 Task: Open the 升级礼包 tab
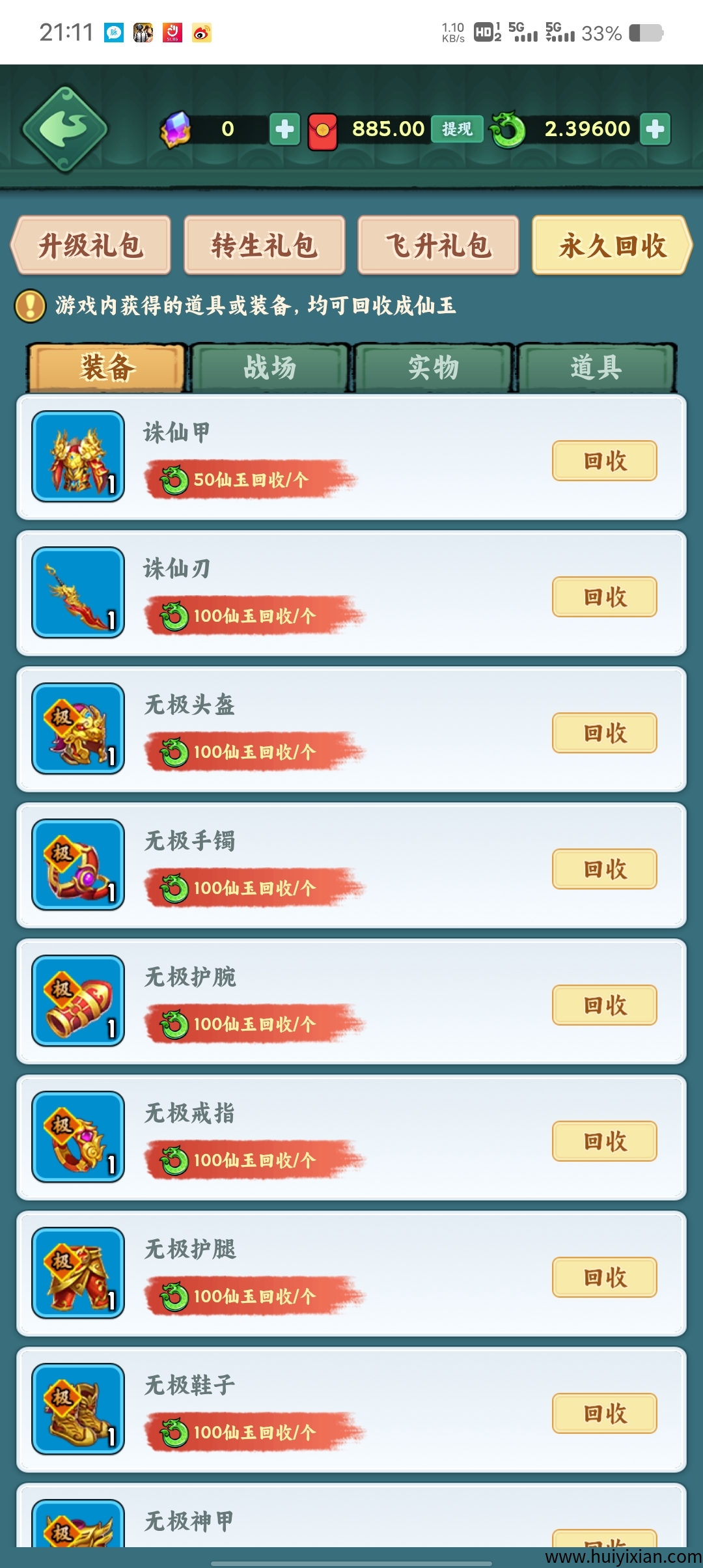pyautogui.click(x=91, y=245)
